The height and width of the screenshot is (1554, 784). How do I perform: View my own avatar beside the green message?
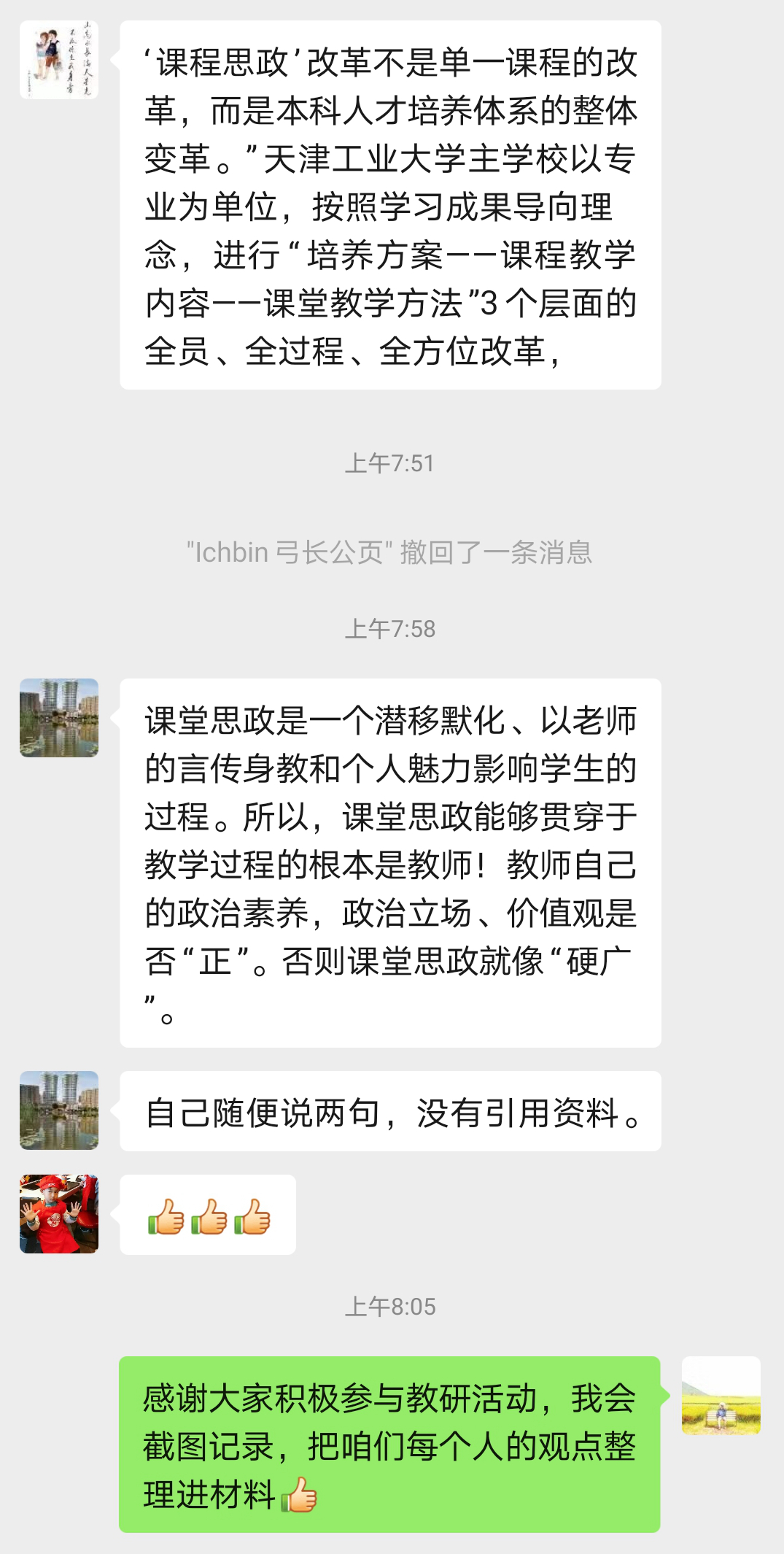[721, 1396]
